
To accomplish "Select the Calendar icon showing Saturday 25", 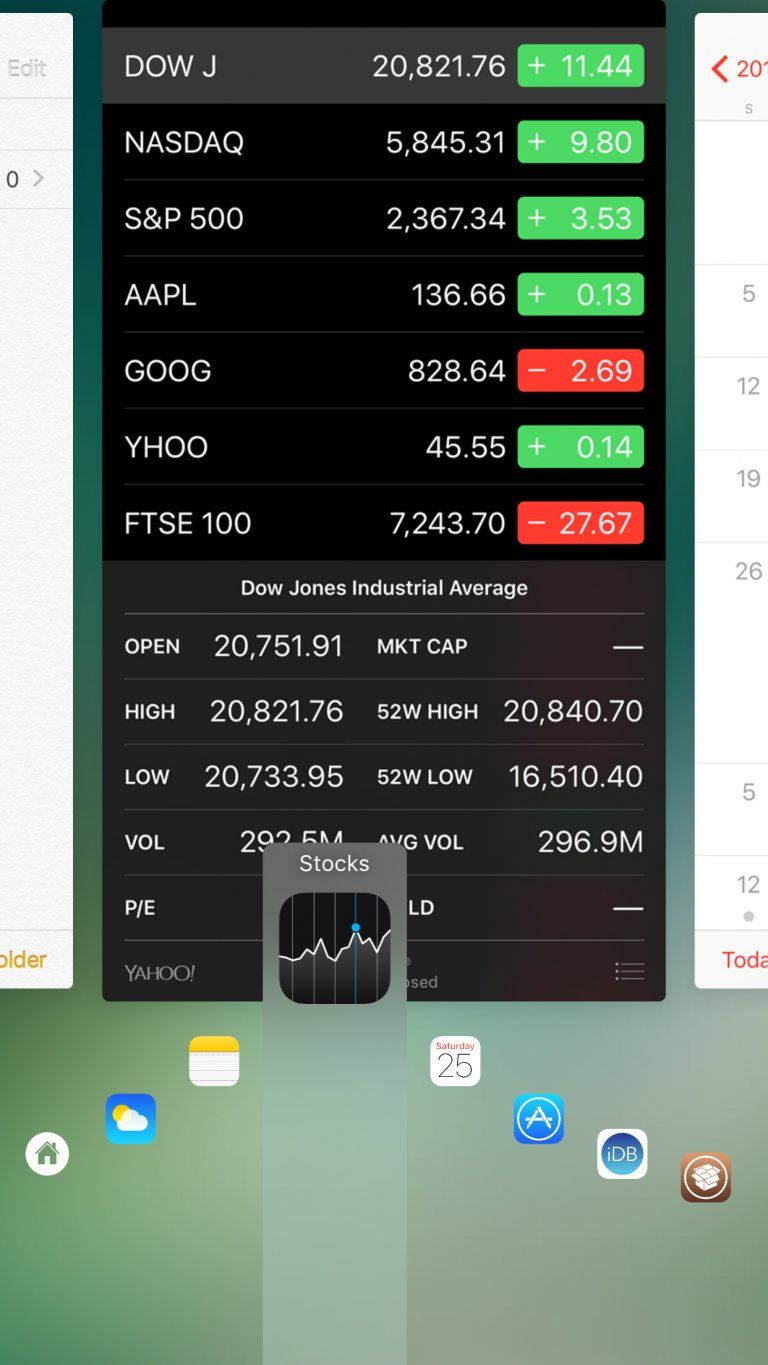I will coord(455,1061).
